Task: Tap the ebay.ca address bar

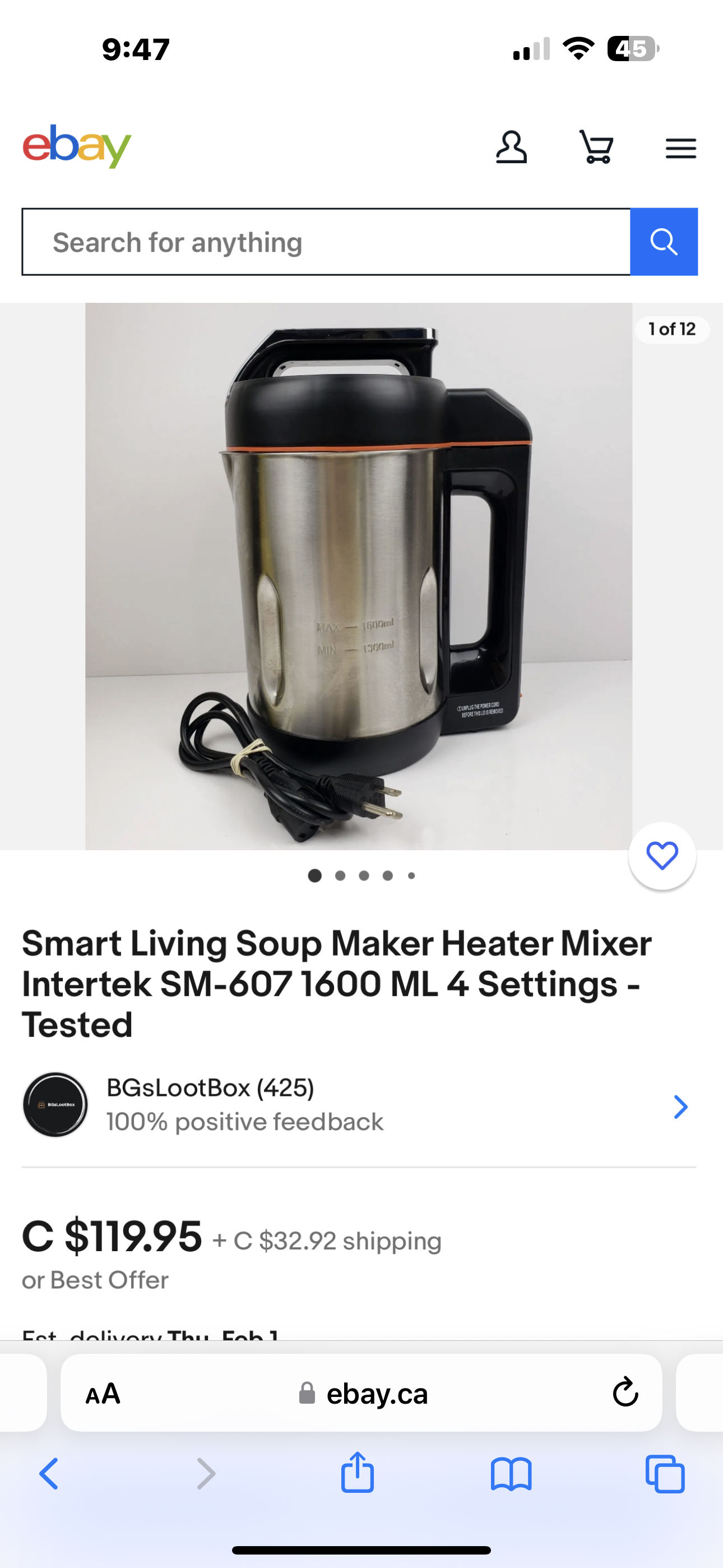Action: pos(365,1393)
